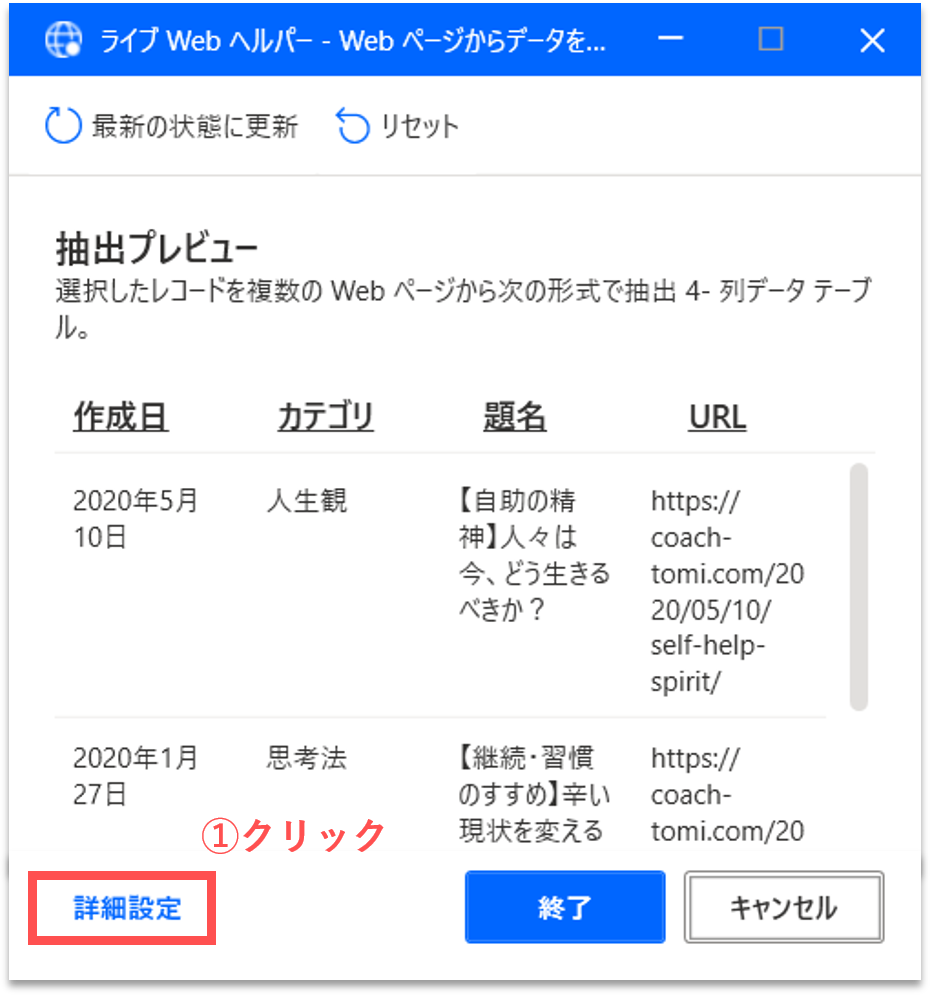930x995 pixels.
Task: Select the 題名 column header
Action: pos(514,417)
